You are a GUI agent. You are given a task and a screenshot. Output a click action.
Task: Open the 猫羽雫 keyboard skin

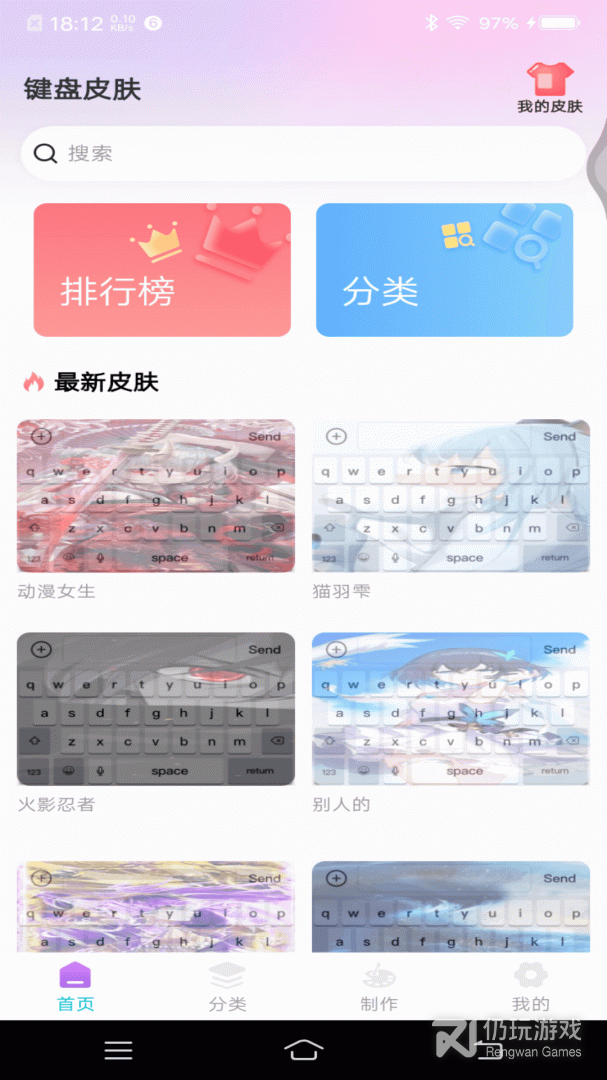click(451, 496)
